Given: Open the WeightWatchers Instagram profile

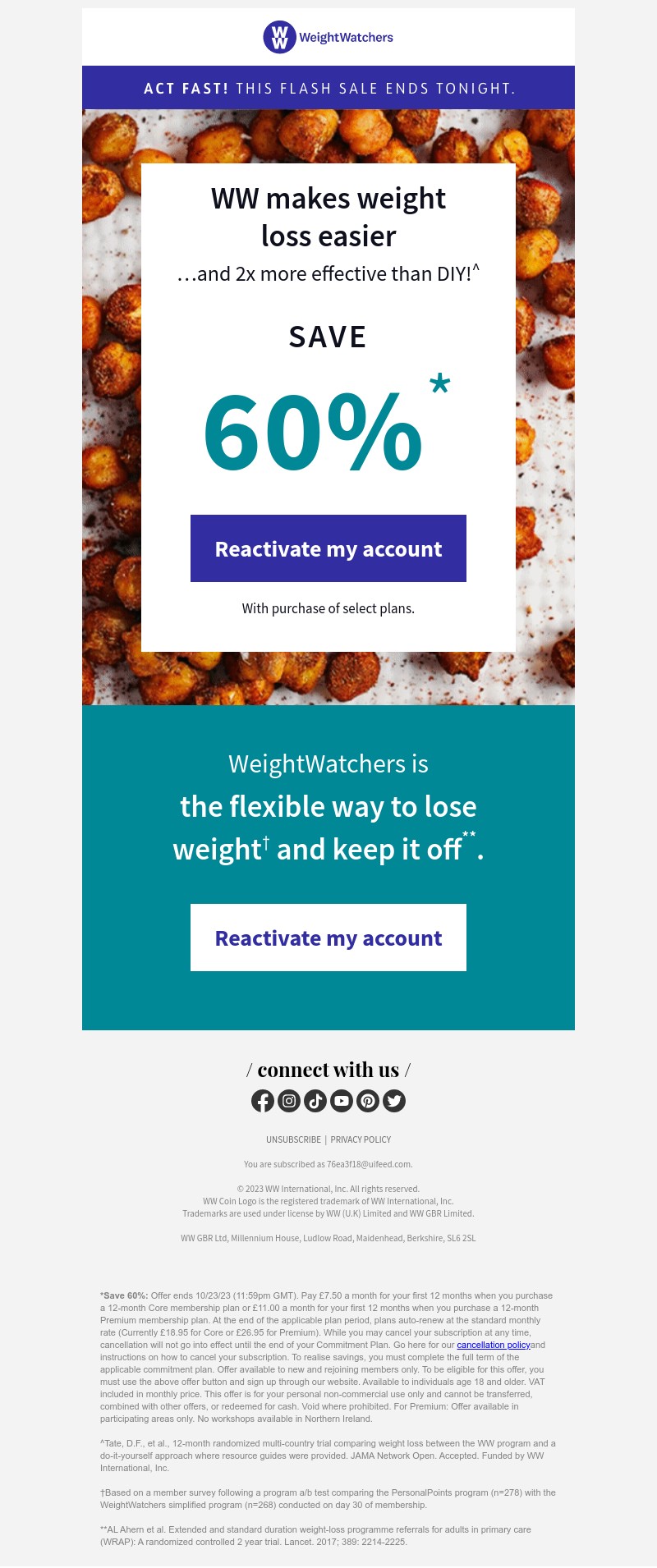Looking at the screenshot, I should point(289,1101).
